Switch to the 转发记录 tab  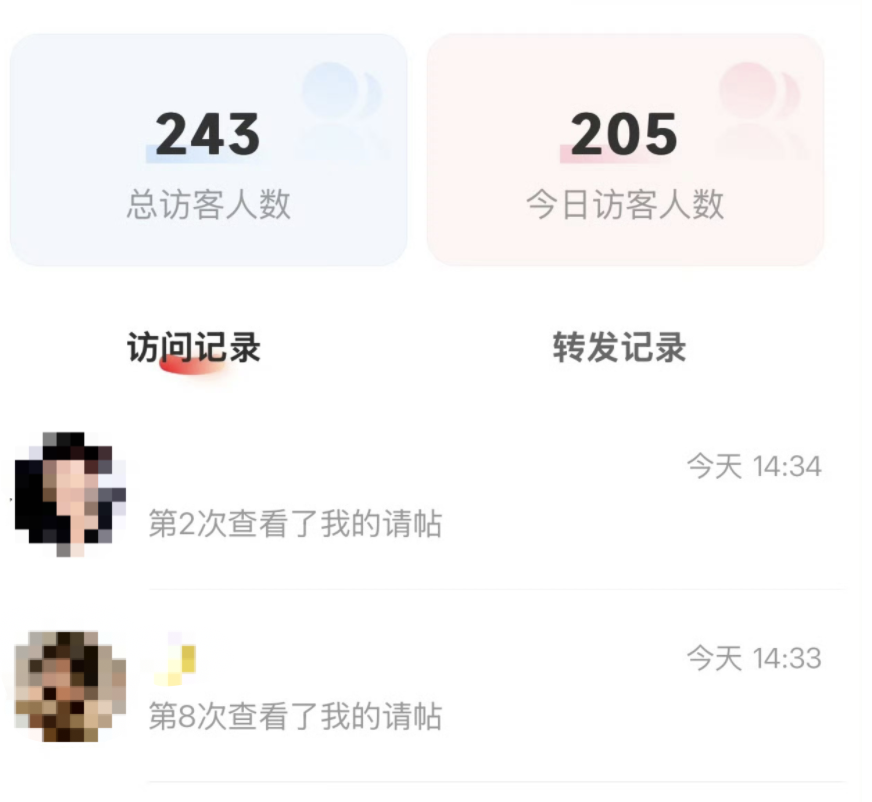619,348
